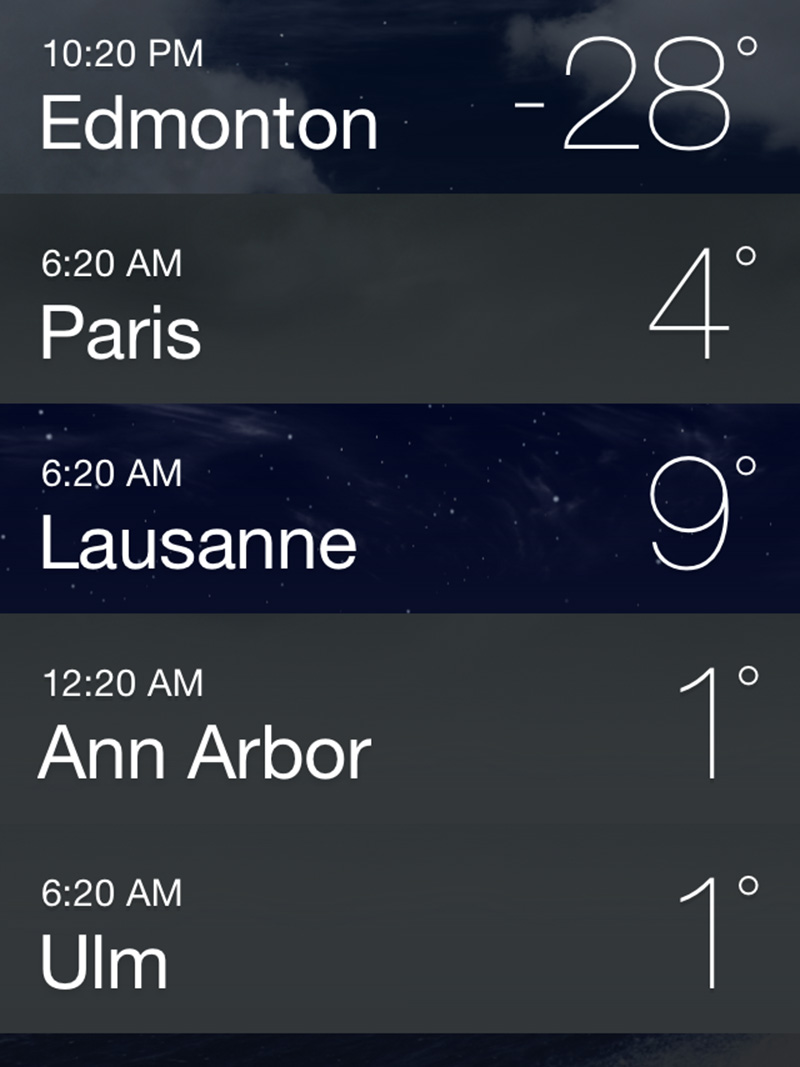Open Edmonton weather details
This screenshot has height=1067, width=800.
(x=400, y=97)
